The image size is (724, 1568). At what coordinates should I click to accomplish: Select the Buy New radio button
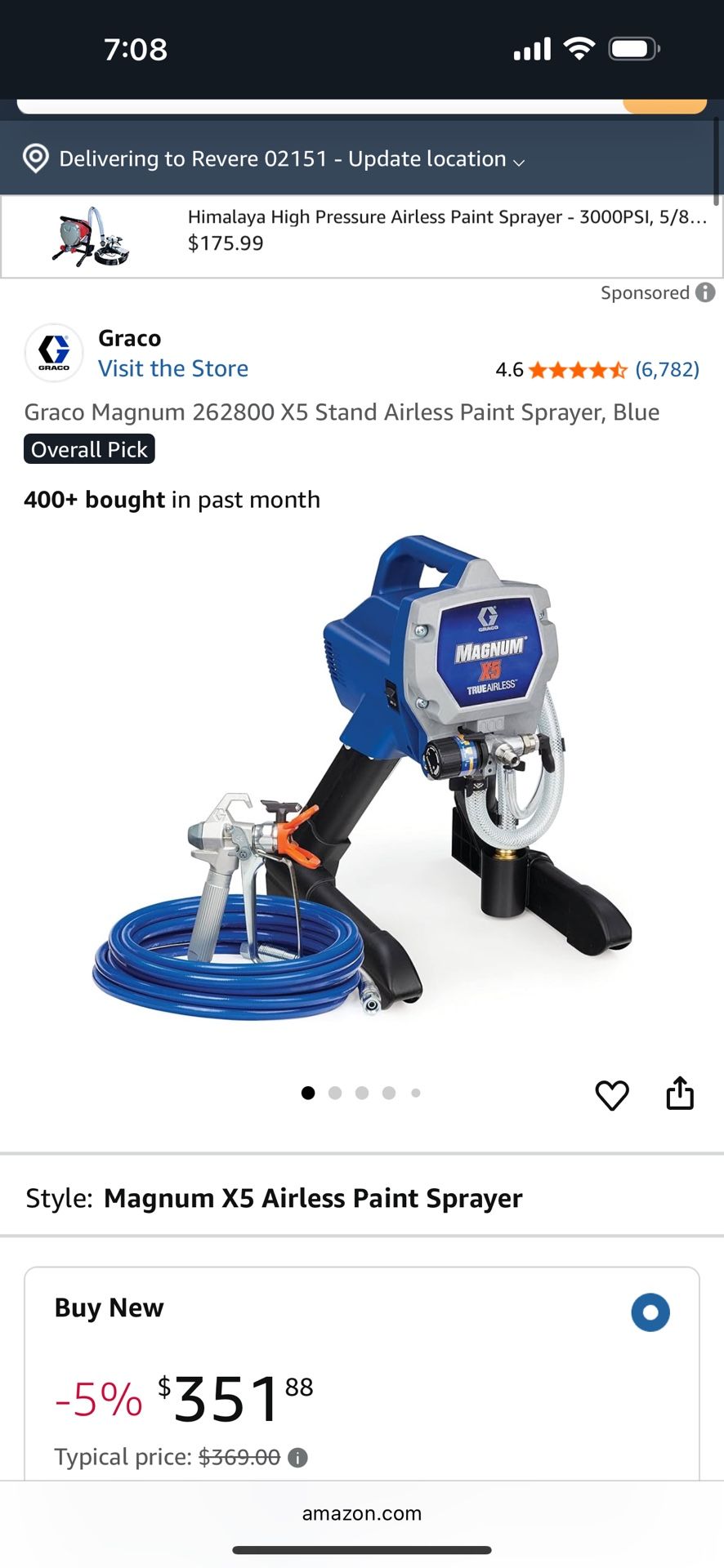tap(650, 1312)
